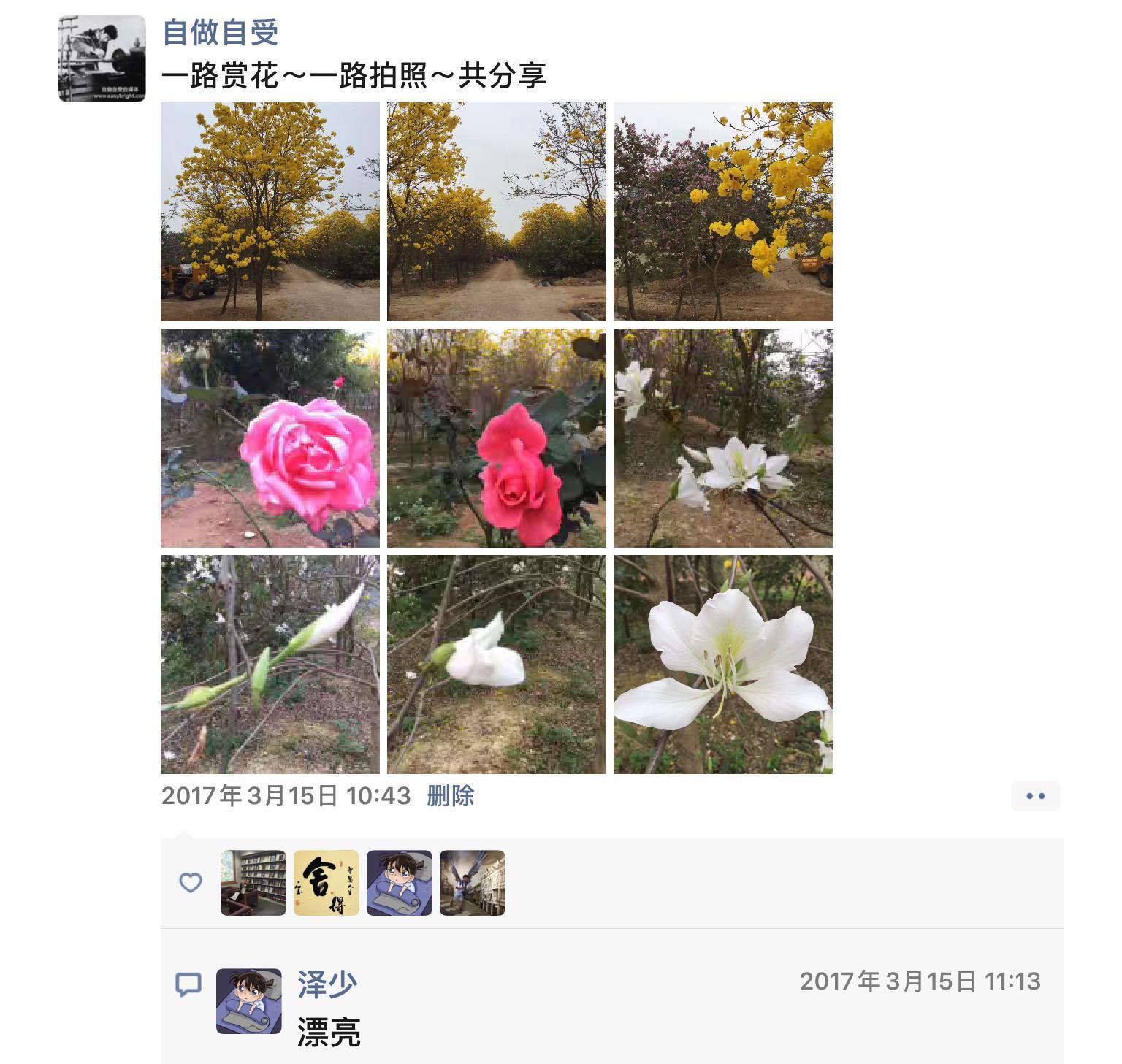
Task: Open the first yellow tree photo
Action: 270,212
